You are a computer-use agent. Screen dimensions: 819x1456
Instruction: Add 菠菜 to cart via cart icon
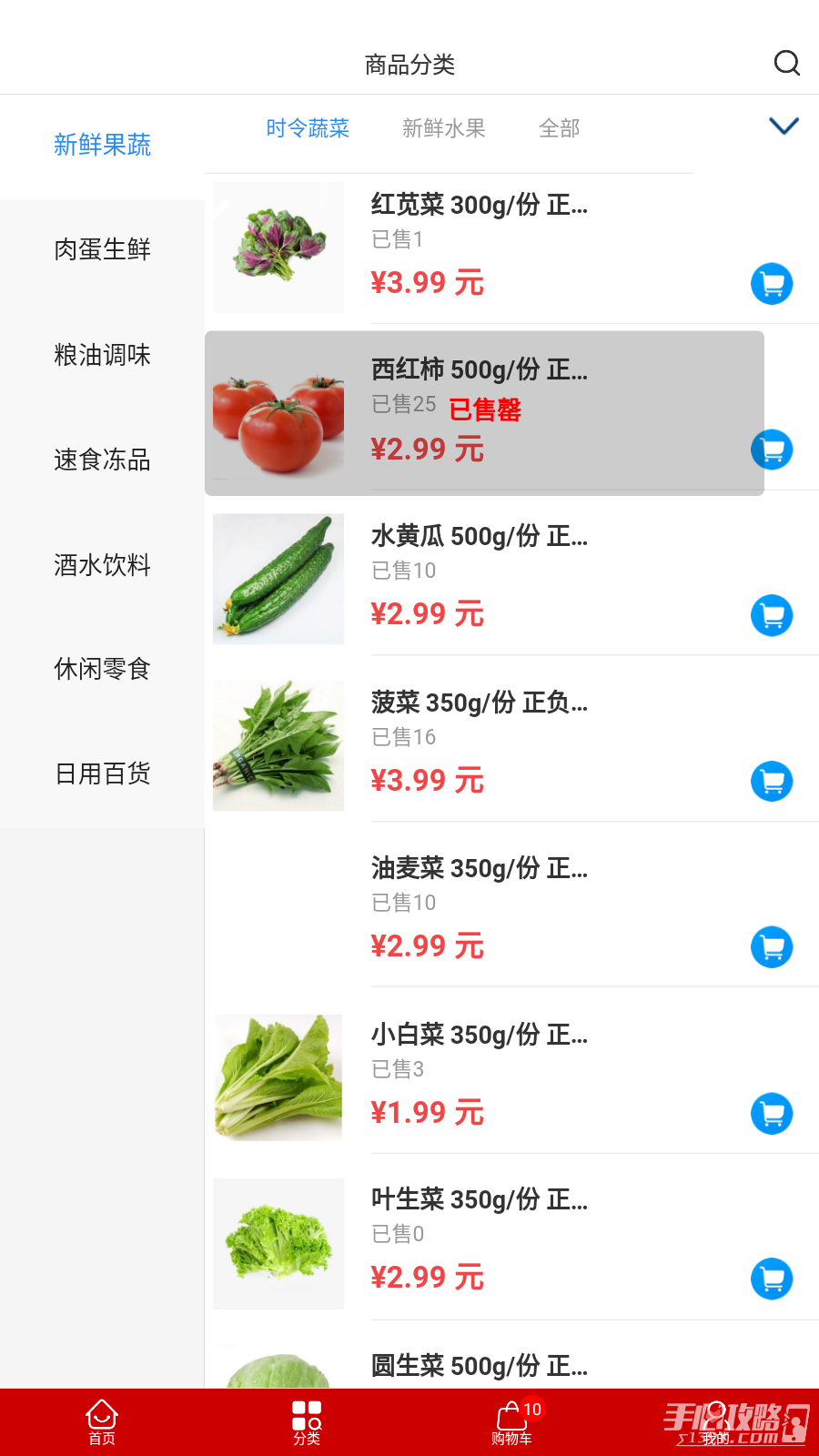tap(771, 781)
